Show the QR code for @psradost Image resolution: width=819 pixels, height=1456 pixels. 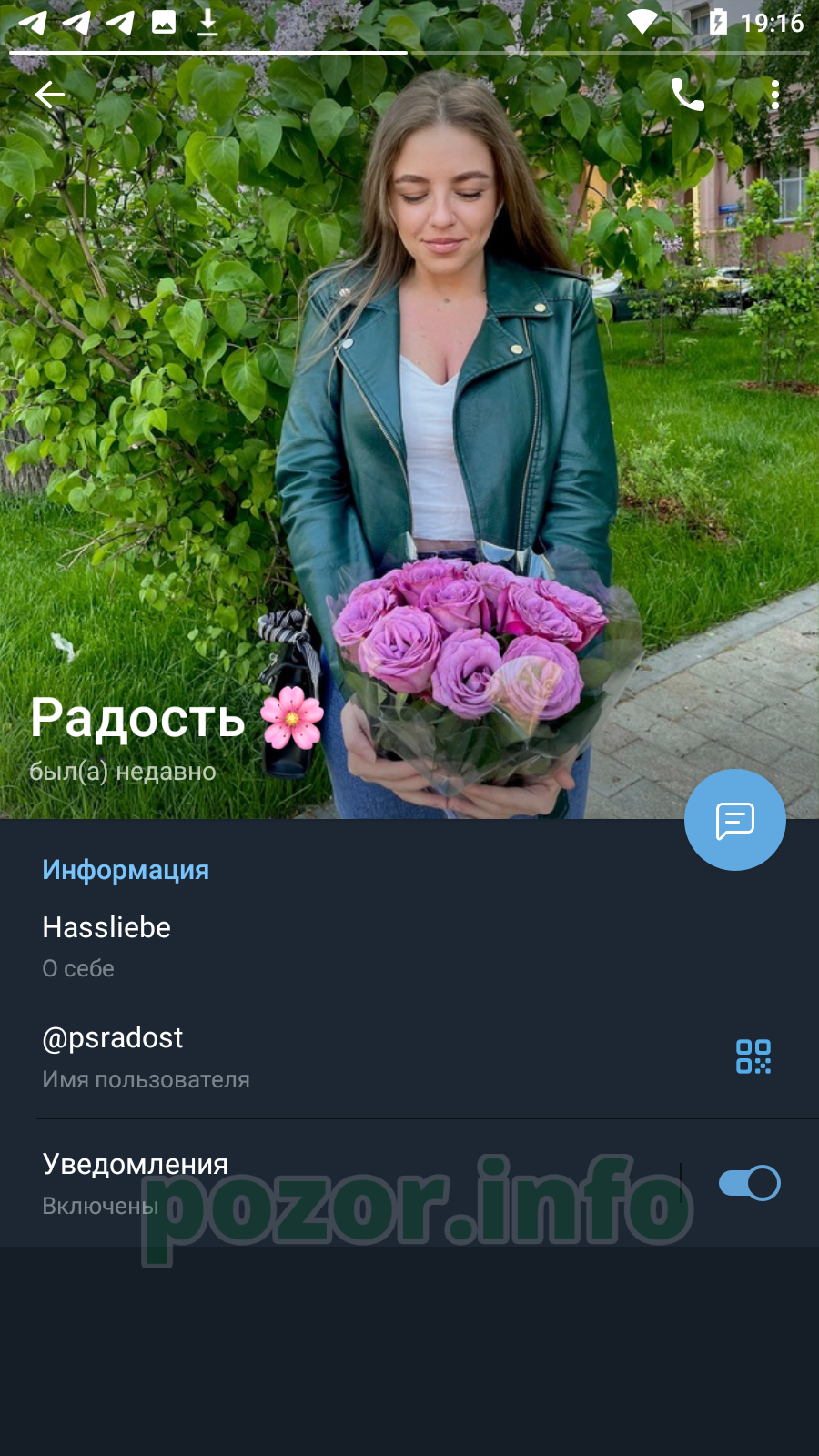coord(753,1057)
